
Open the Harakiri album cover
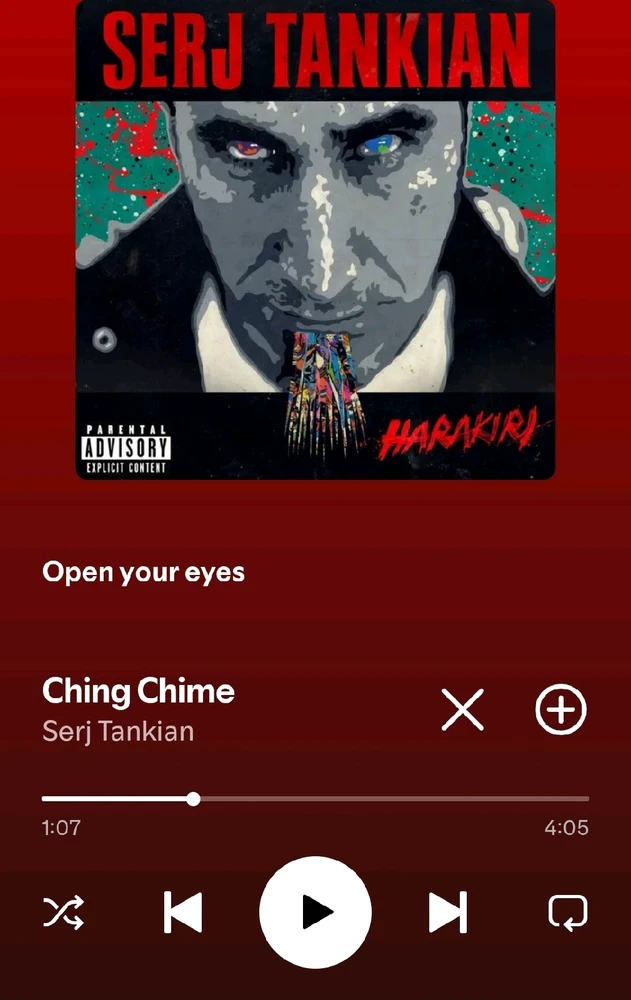pos(315,238)
